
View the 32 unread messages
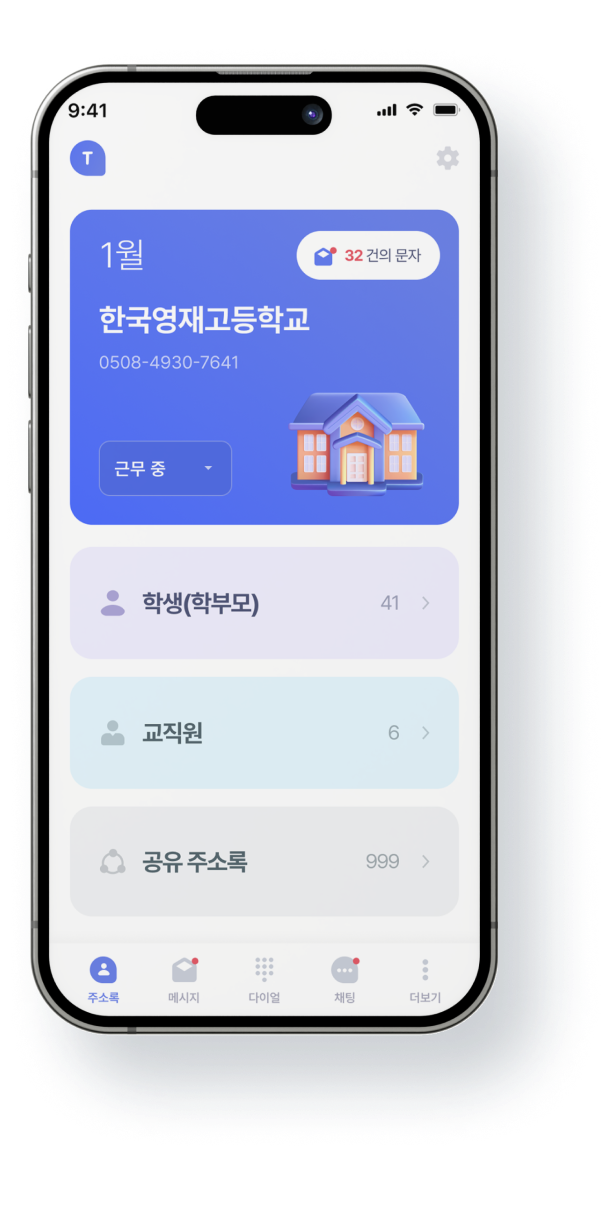(368, 256)
